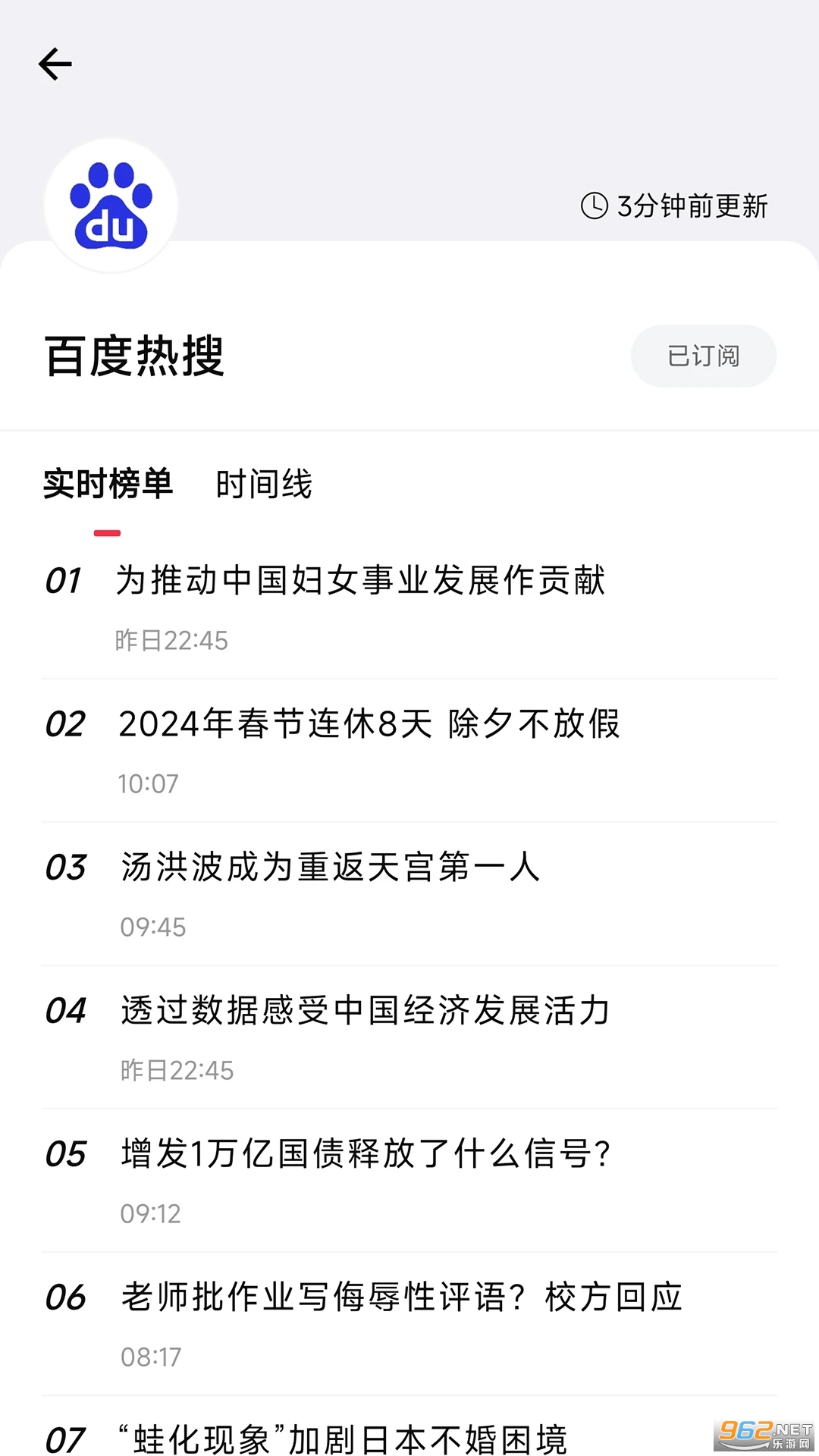Open 透过数据感受中国经济发展活力
Viewport: 819px width, 1456px height.
[366, 1011]
